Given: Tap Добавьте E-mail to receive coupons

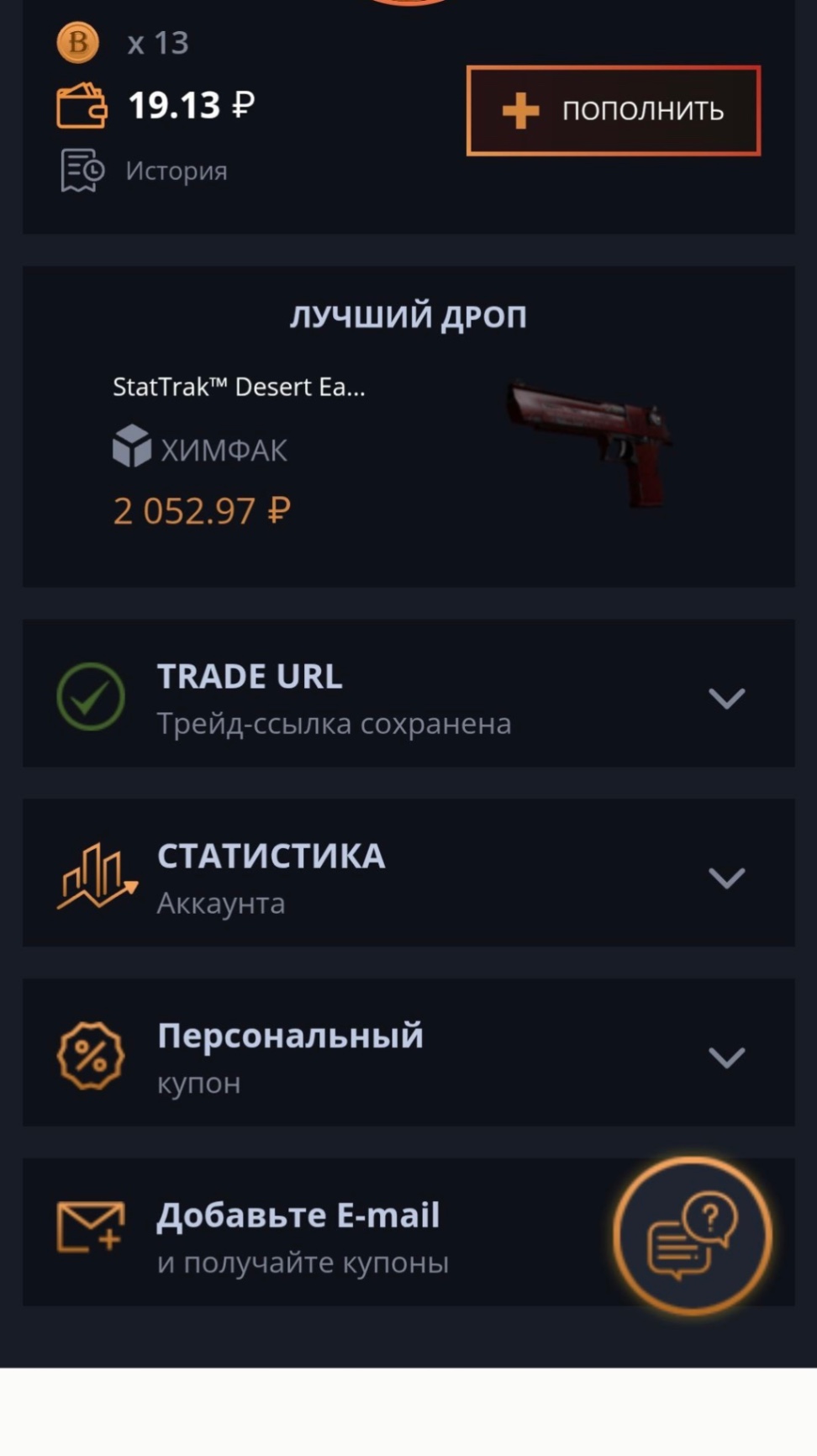Looking at the screenshot, I should pyautogui.click(x=298, y=1234).
